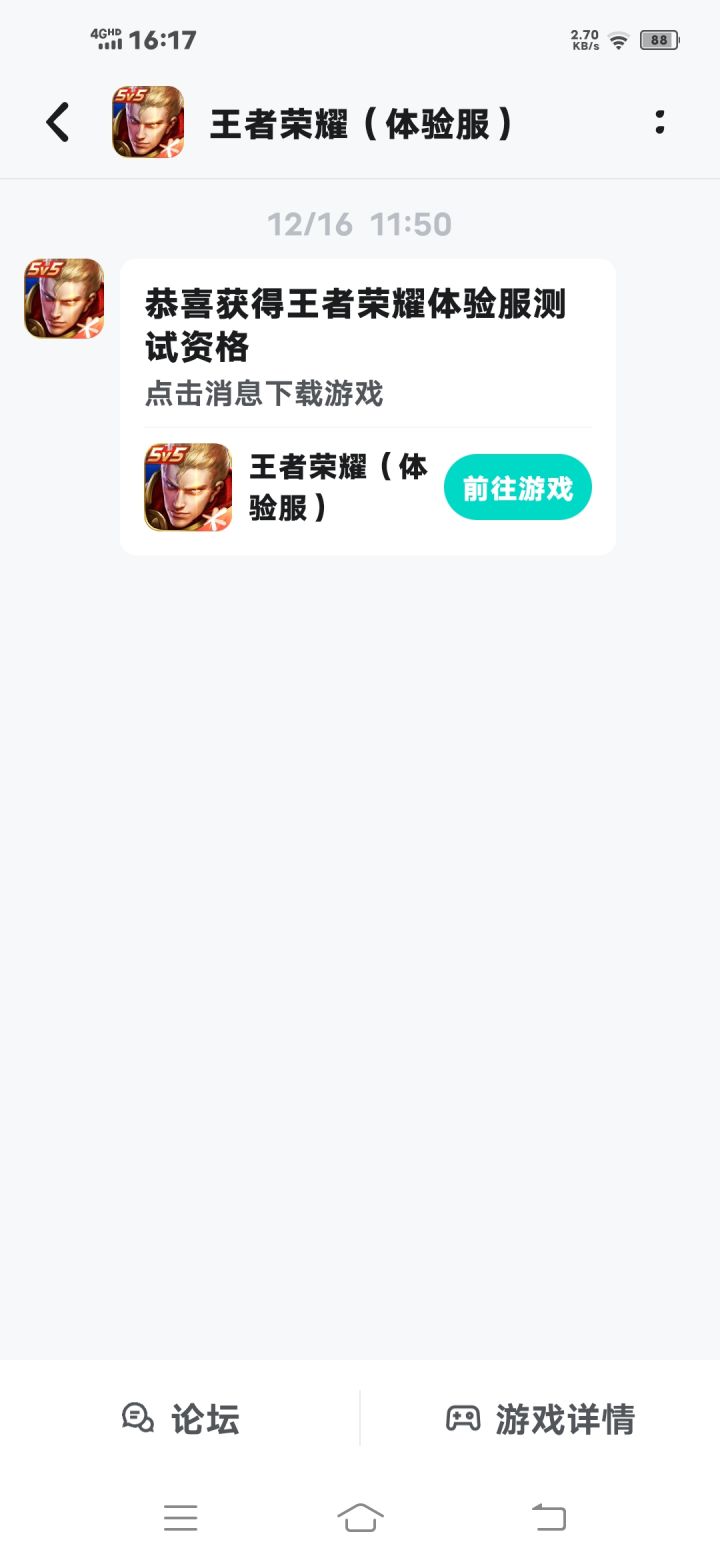The image size is (720, 1560).
Task: Open the system recent apps menu
Action: click(x=181, y=1517)
